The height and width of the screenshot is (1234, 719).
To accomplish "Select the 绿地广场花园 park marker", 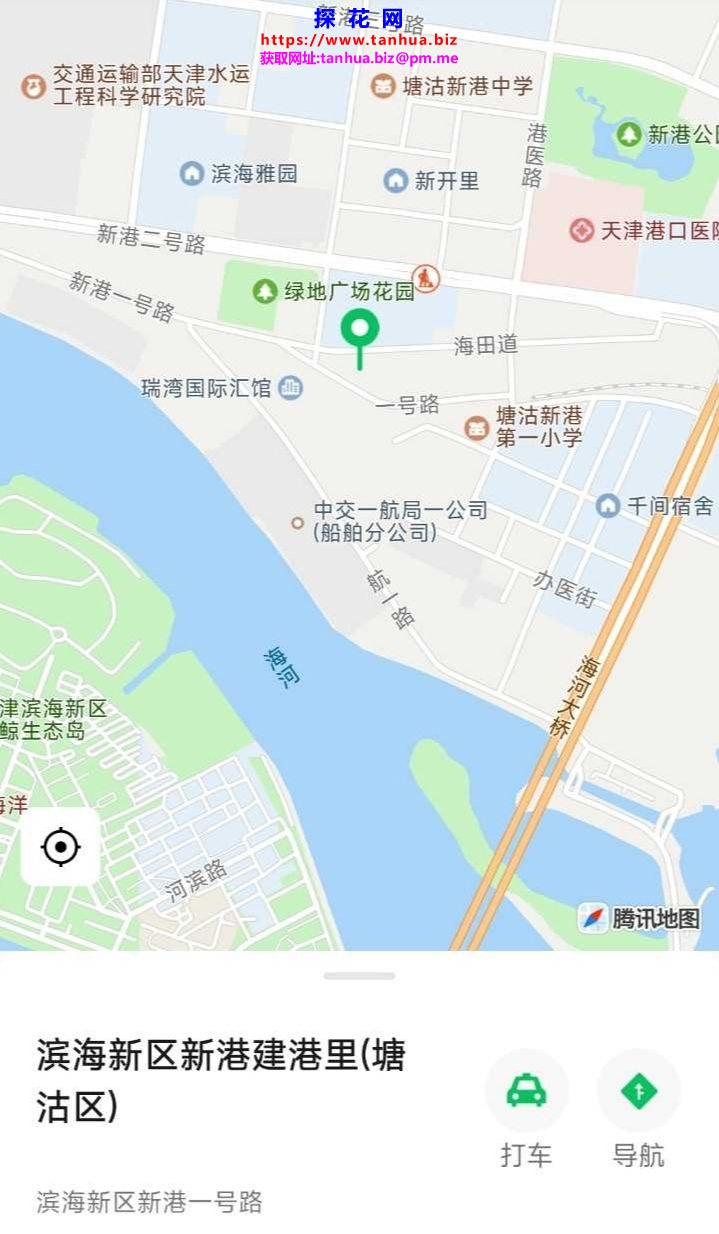I will pos(265,291).
